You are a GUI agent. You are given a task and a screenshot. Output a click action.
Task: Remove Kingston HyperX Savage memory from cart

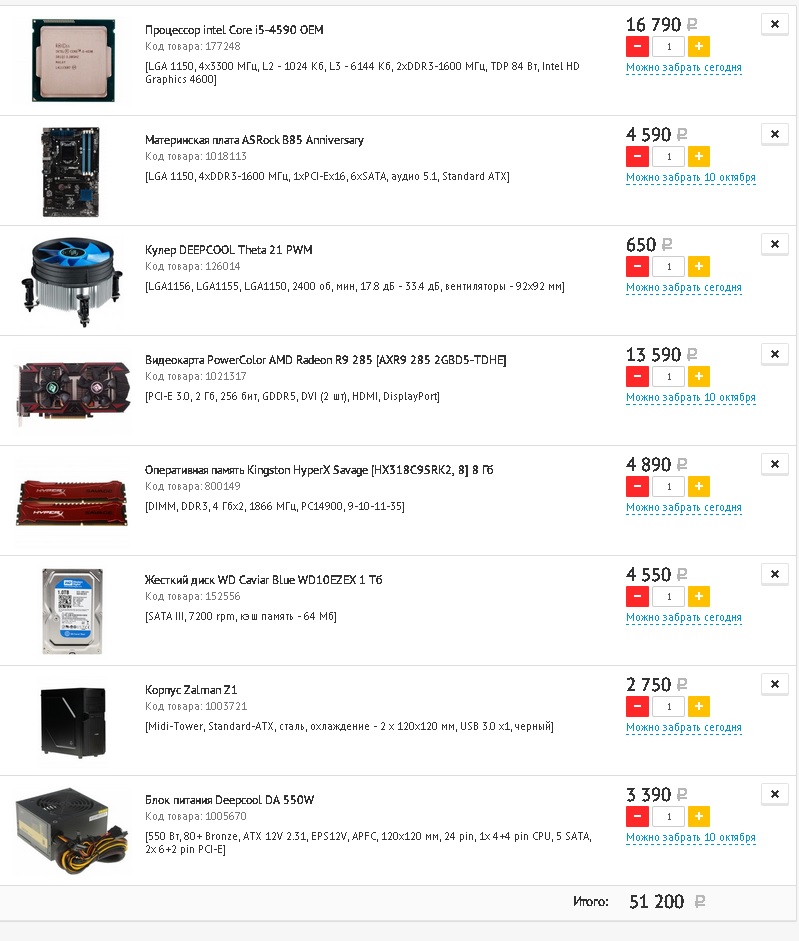[774, 464]
